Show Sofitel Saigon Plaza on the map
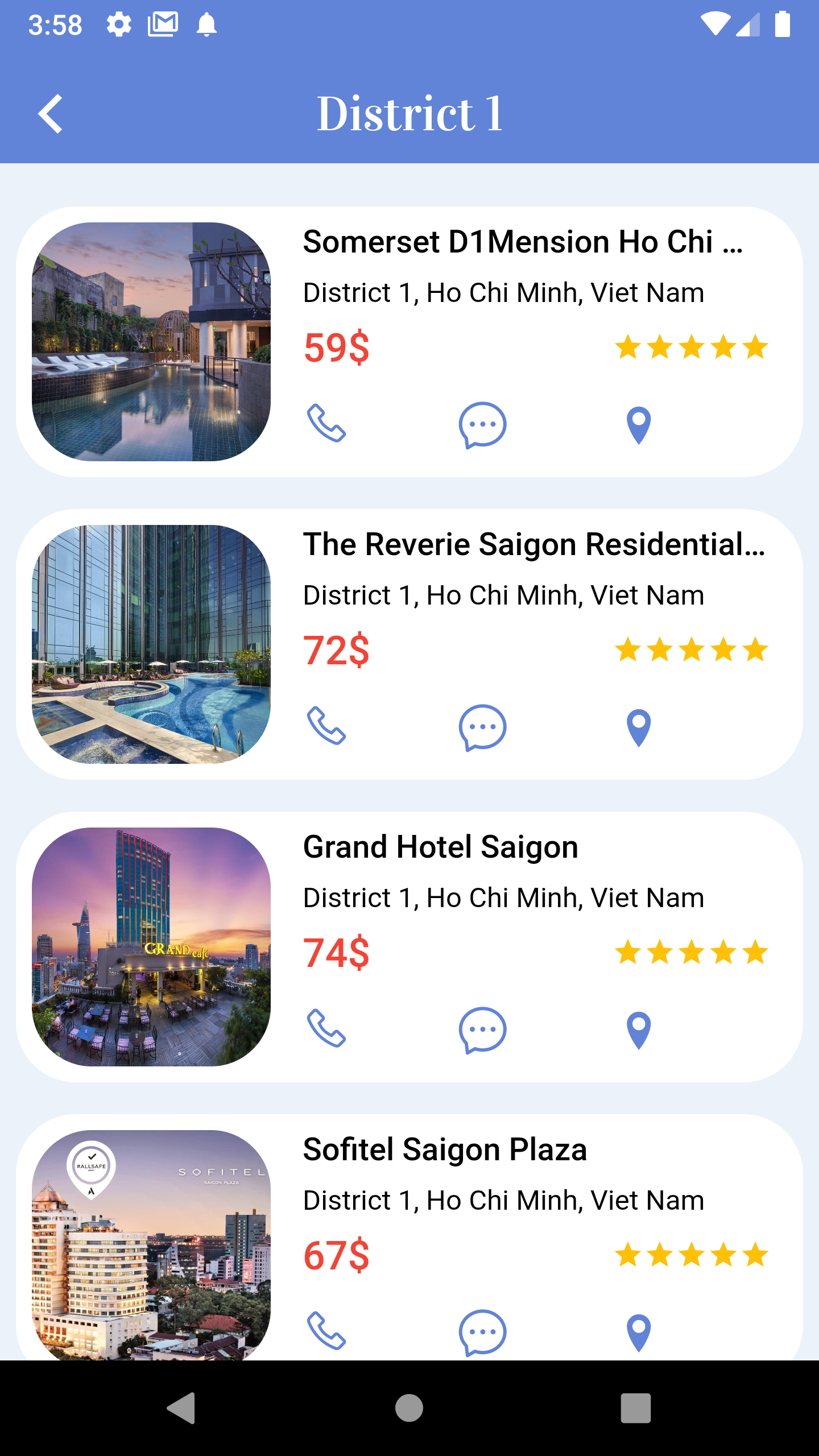Viewport: 819px width, 1456px height. click(639, 1333)
